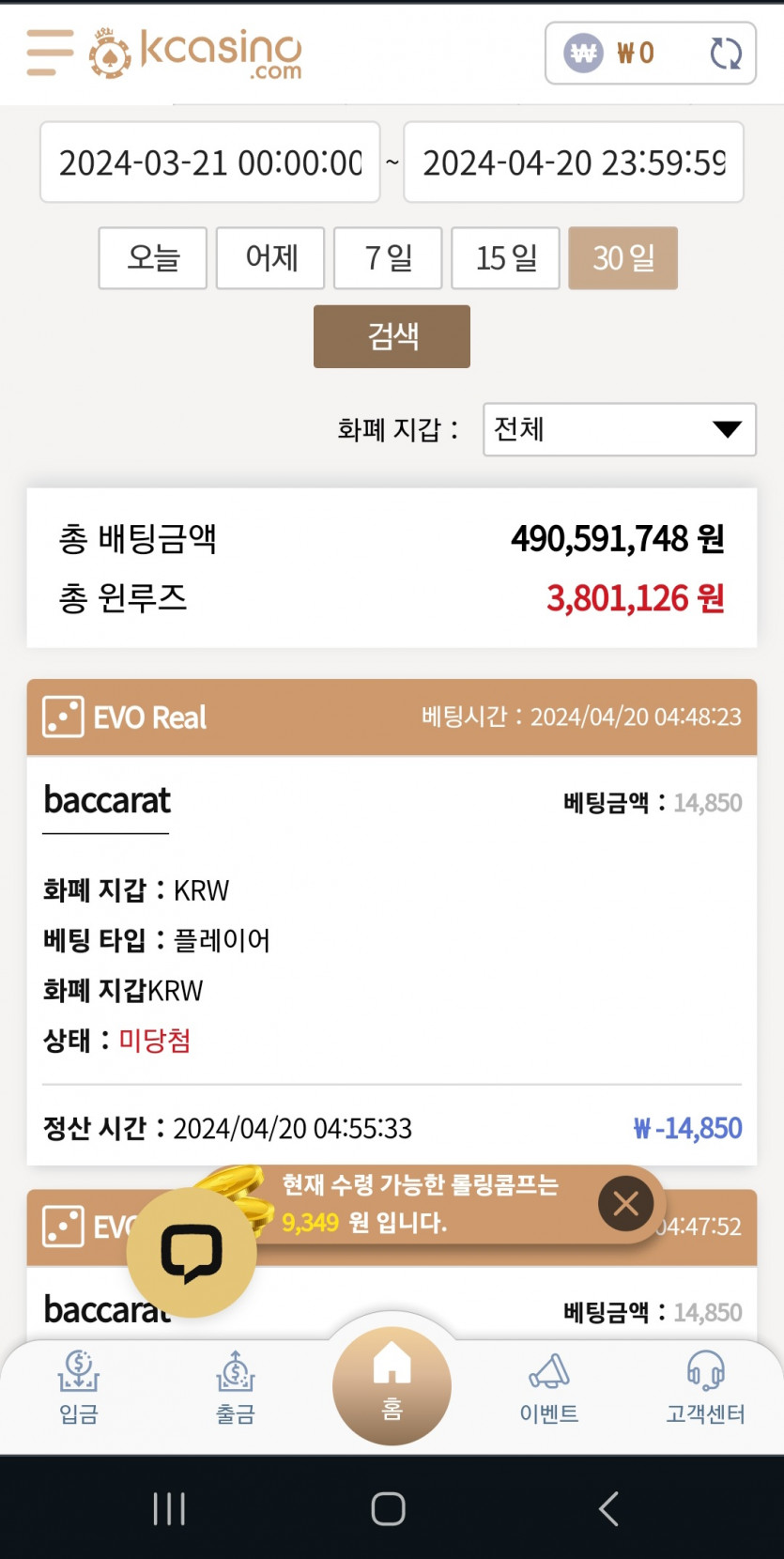
Task: Go to the 출금 withdrawal tab
Action: click(236, 1387)
